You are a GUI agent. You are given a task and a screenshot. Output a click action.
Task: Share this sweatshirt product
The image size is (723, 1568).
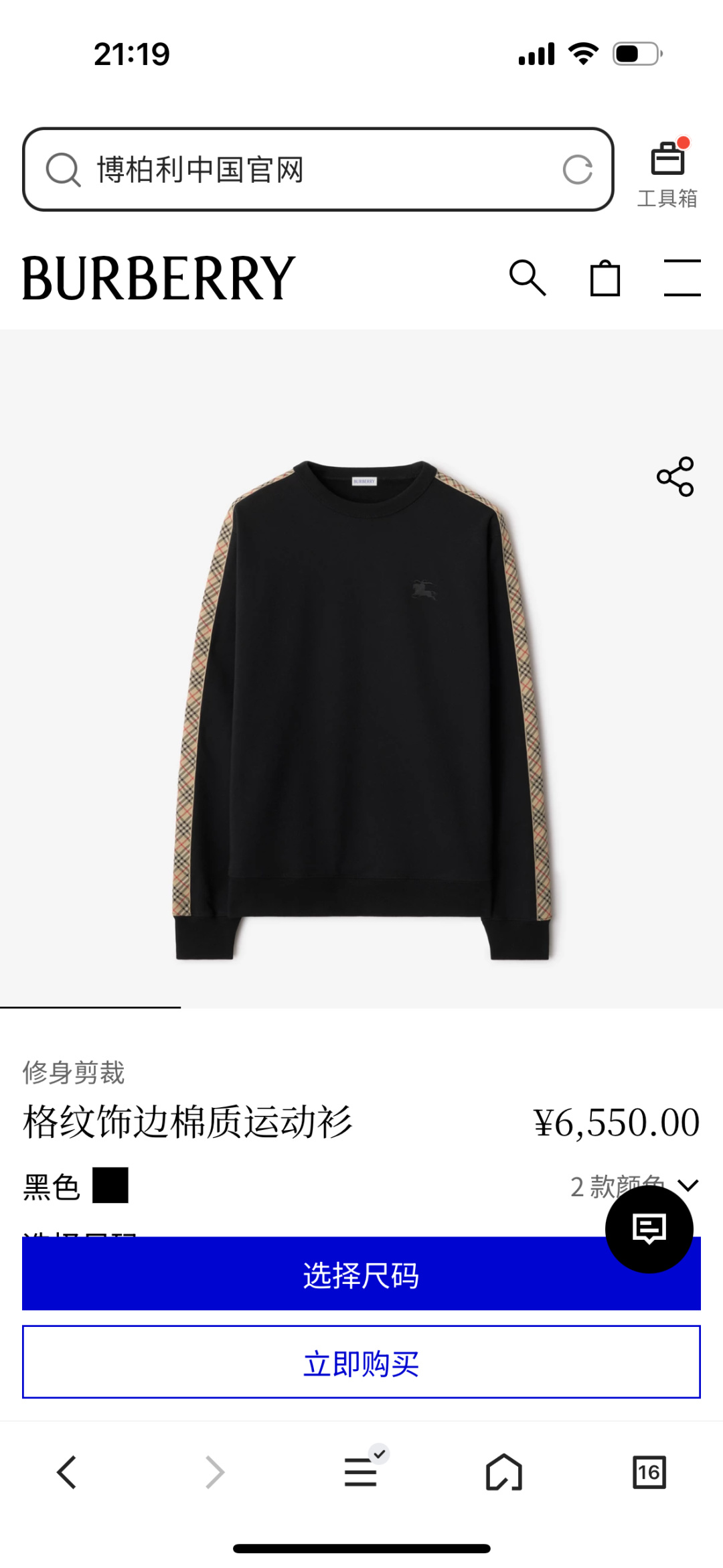(x=675, y=477)
